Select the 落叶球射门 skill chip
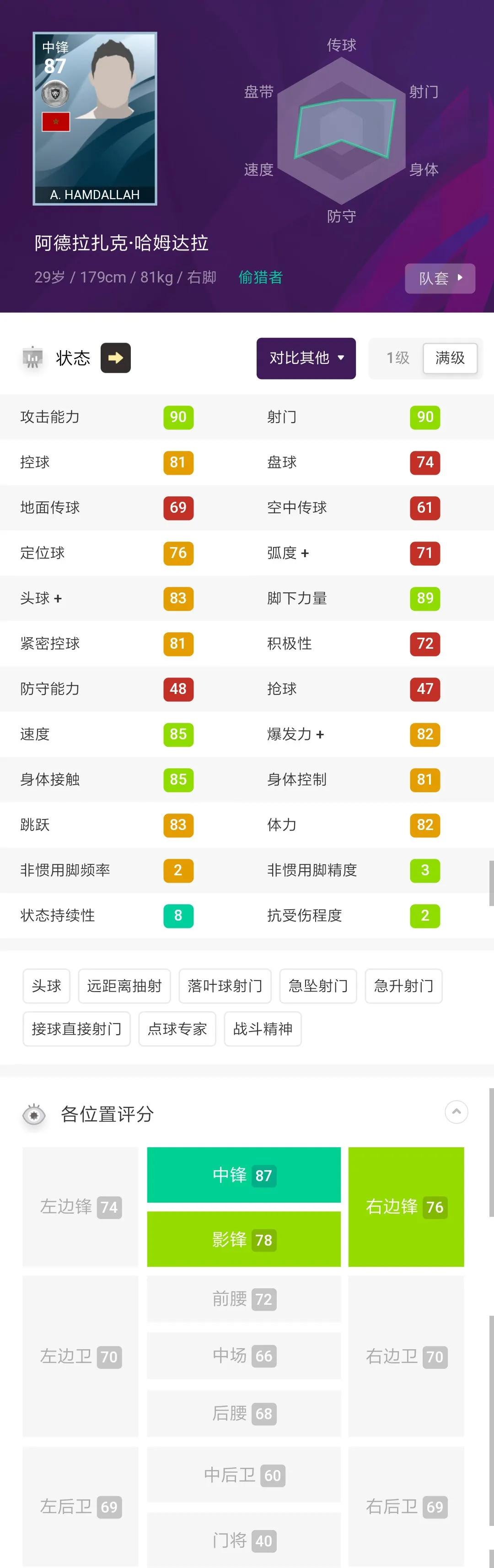 225,986
